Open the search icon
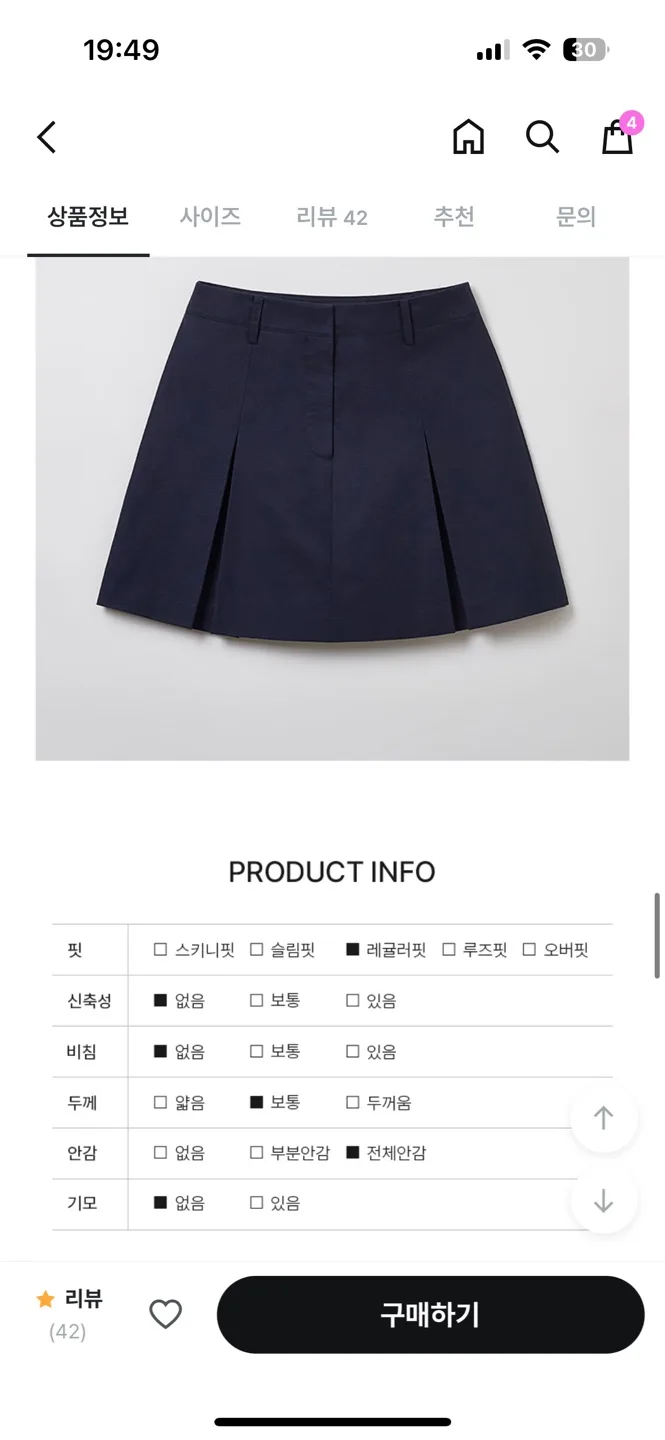This screenshot has height=1440, width=665. point(542,137)
